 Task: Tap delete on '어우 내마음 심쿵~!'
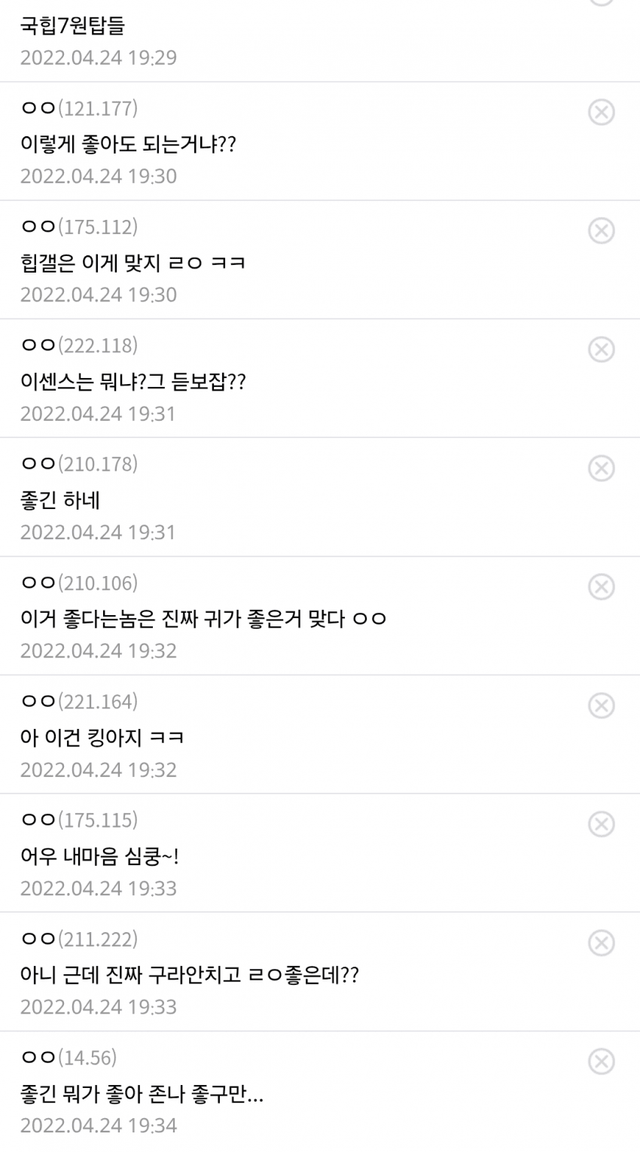coord(600,824)
